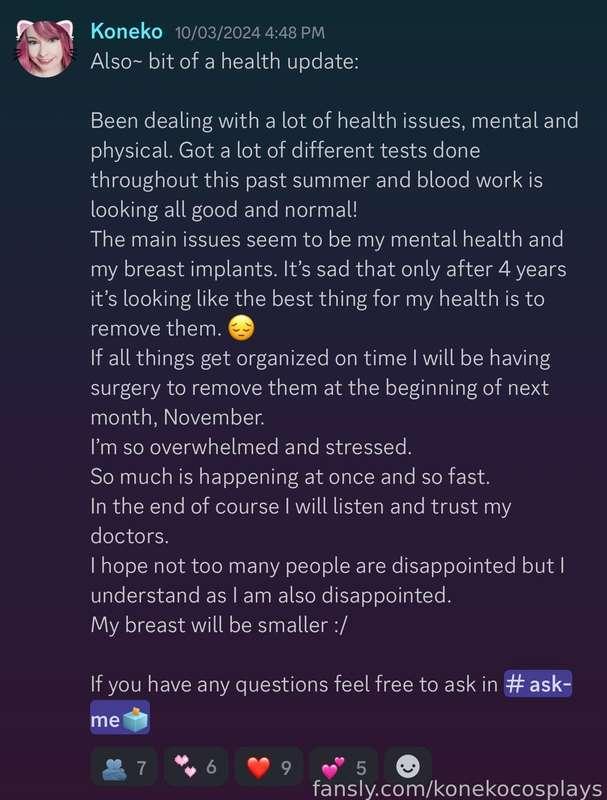The image size is (607, 800).
Task: Open the add reaction smiley picker
Action: coord(407,768)
